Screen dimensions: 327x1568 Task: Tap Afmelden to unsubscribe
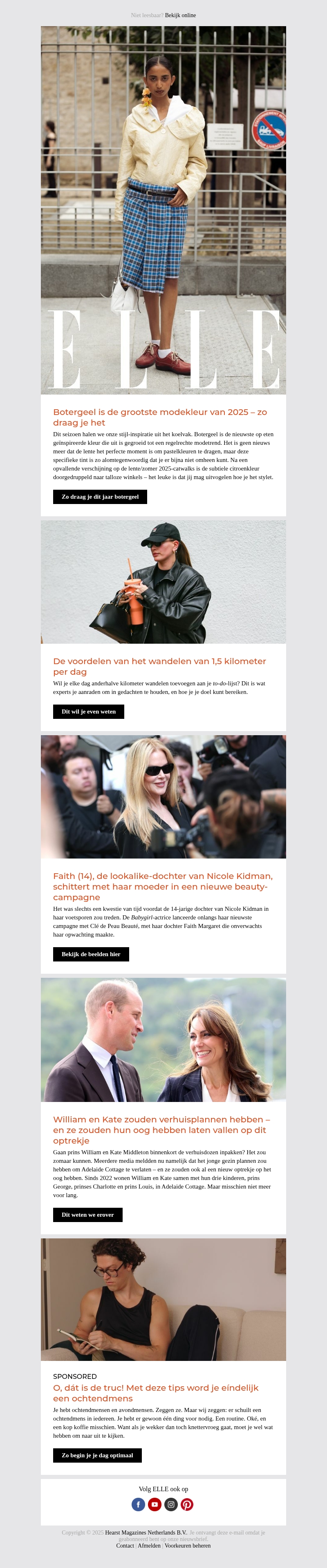click(x=149, y=1545)
